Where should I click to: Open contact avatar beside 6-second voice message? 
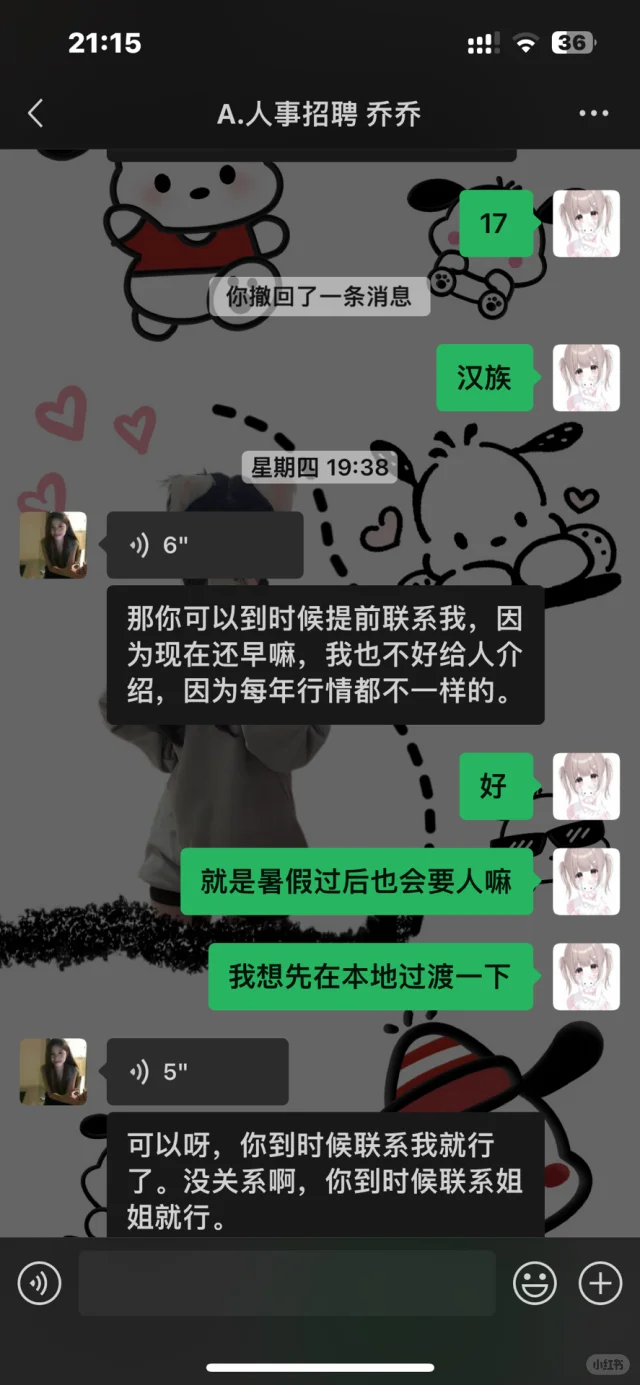[x=53, y=545]
